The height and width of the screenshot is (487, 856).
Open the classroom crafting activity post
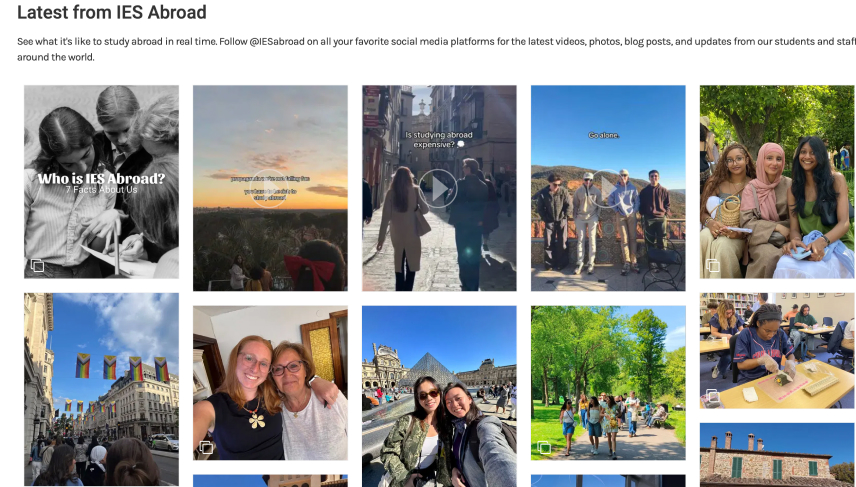[776, 350]
